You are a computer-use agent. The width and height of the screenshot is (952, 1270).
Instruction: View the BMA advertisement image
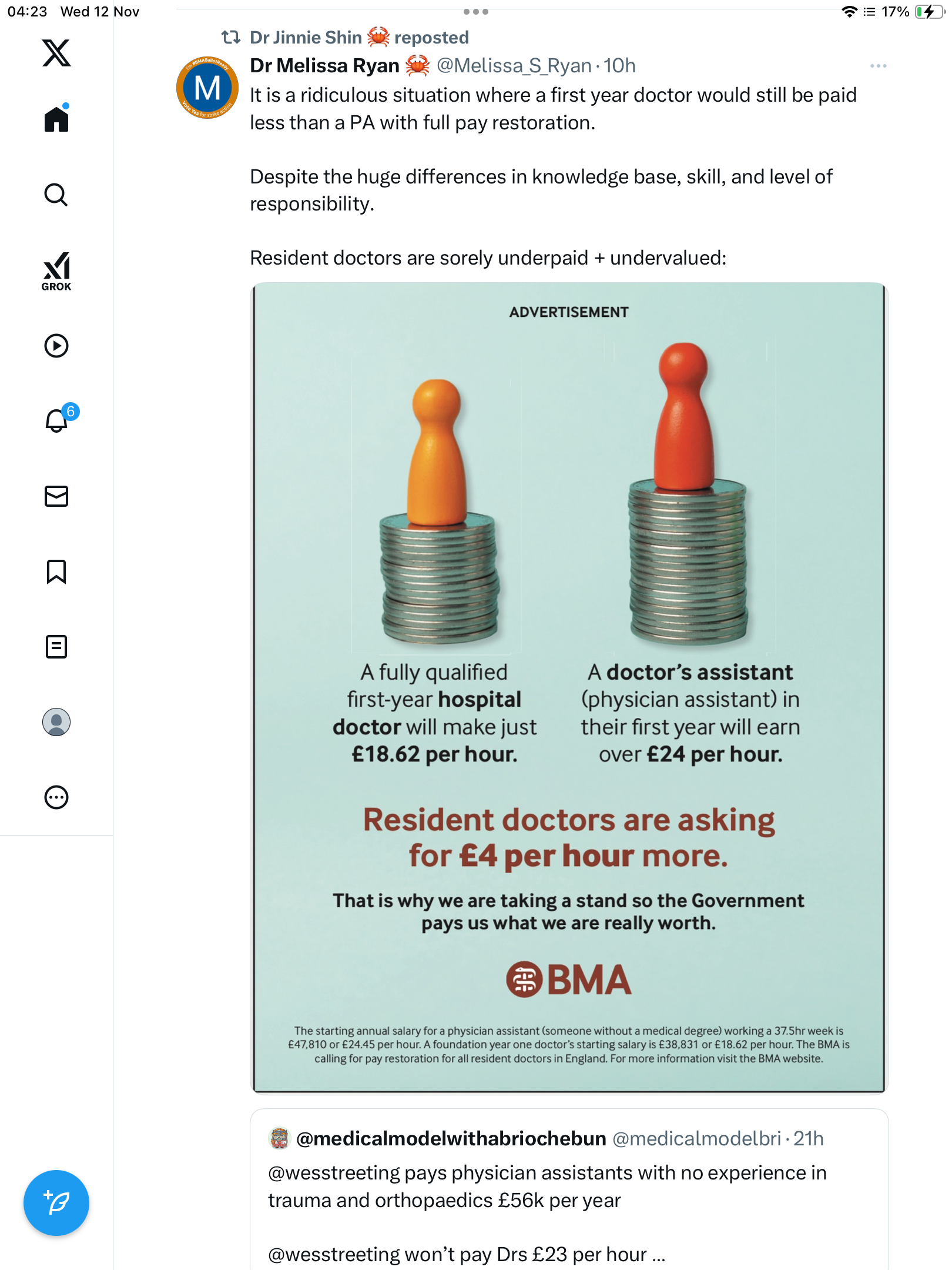(x=569, y=688)
